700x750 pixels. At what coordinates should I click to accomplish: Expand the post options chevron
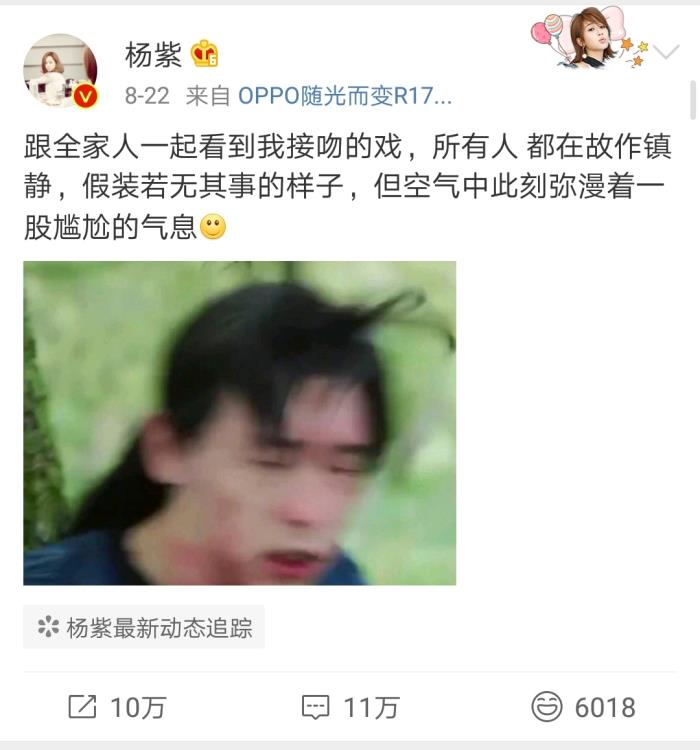(x=665, y=52)
